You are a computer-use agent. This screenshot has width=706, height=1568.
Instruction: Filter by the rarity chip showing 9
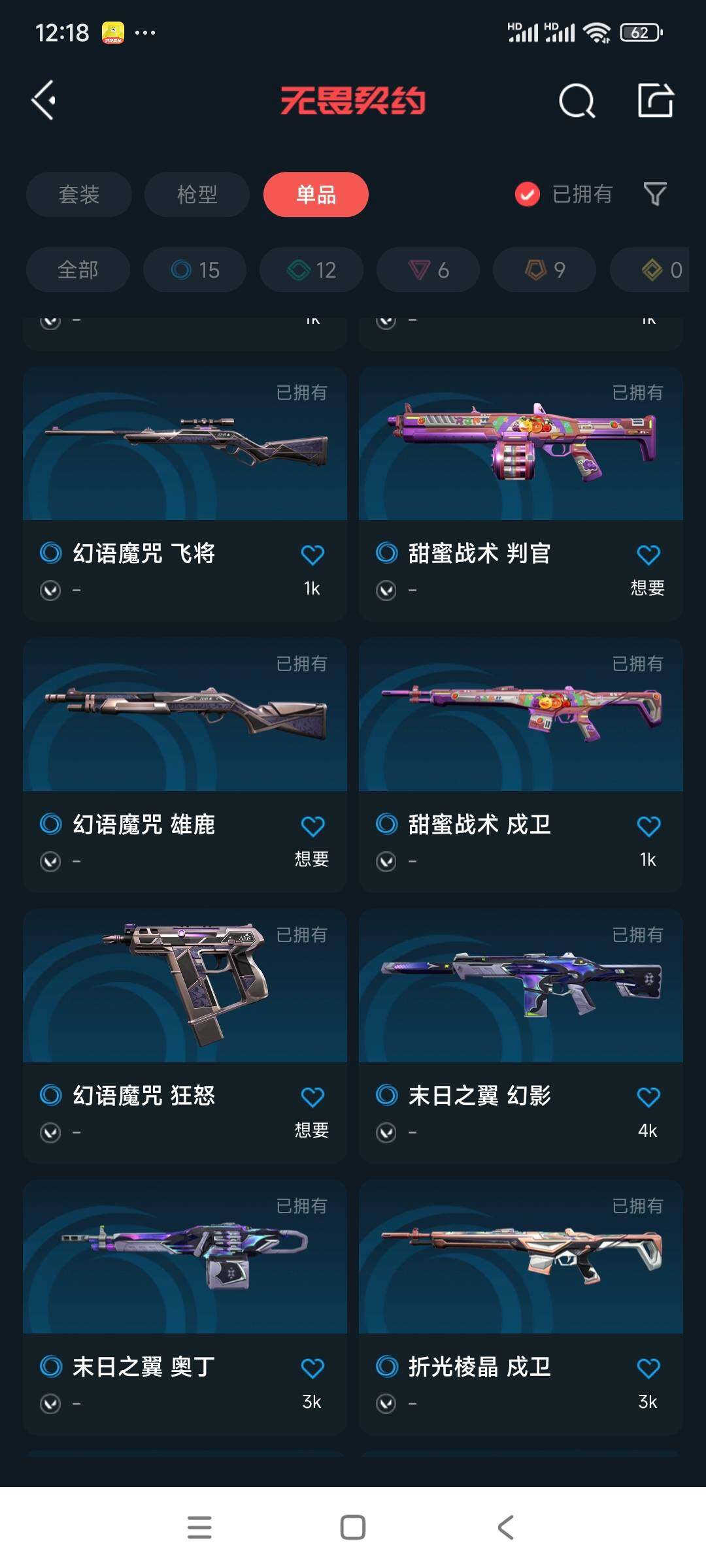[545, 270]
